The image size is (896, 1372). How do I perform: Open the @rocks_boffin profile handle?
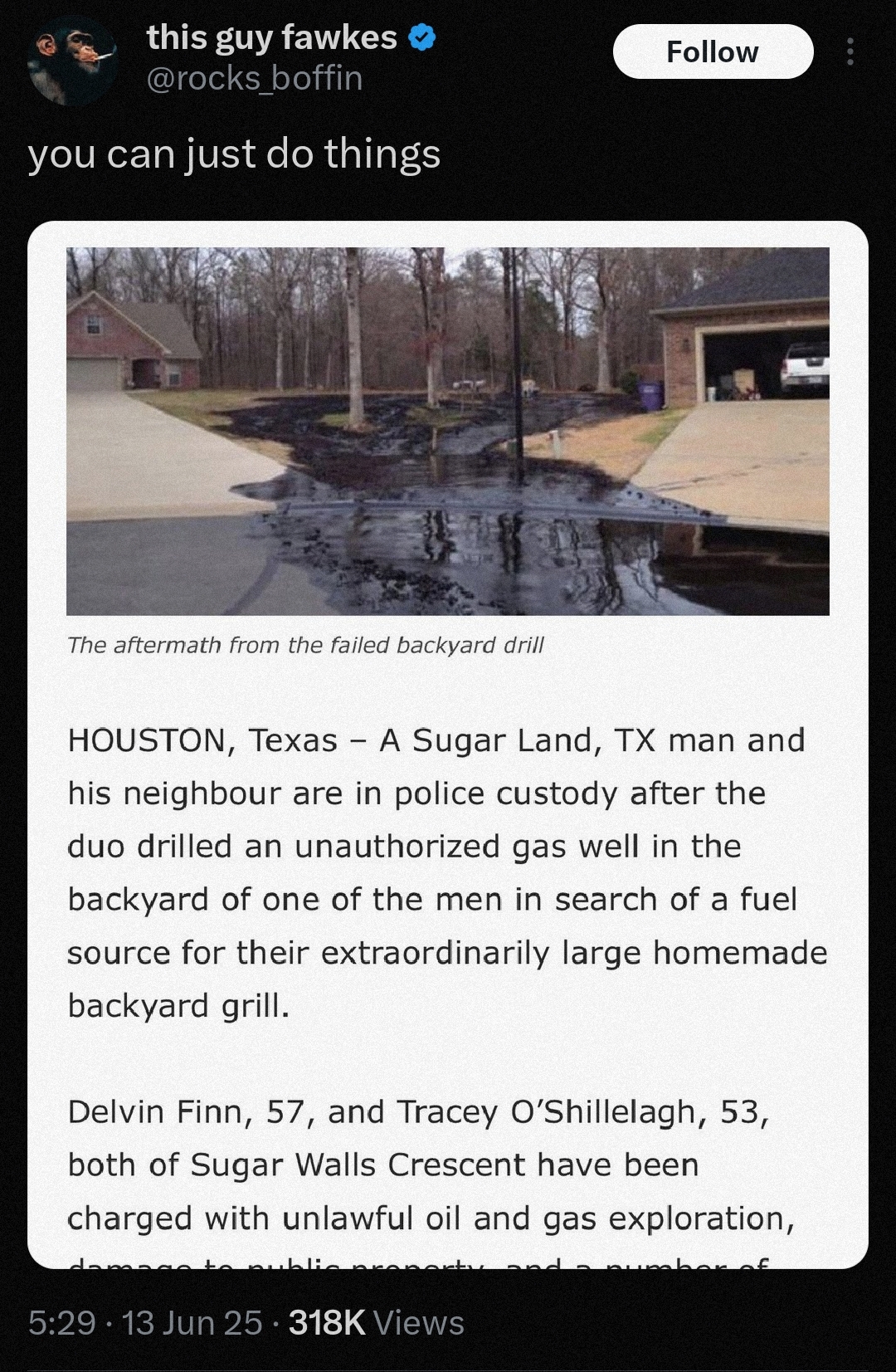[x=255, y=79]
